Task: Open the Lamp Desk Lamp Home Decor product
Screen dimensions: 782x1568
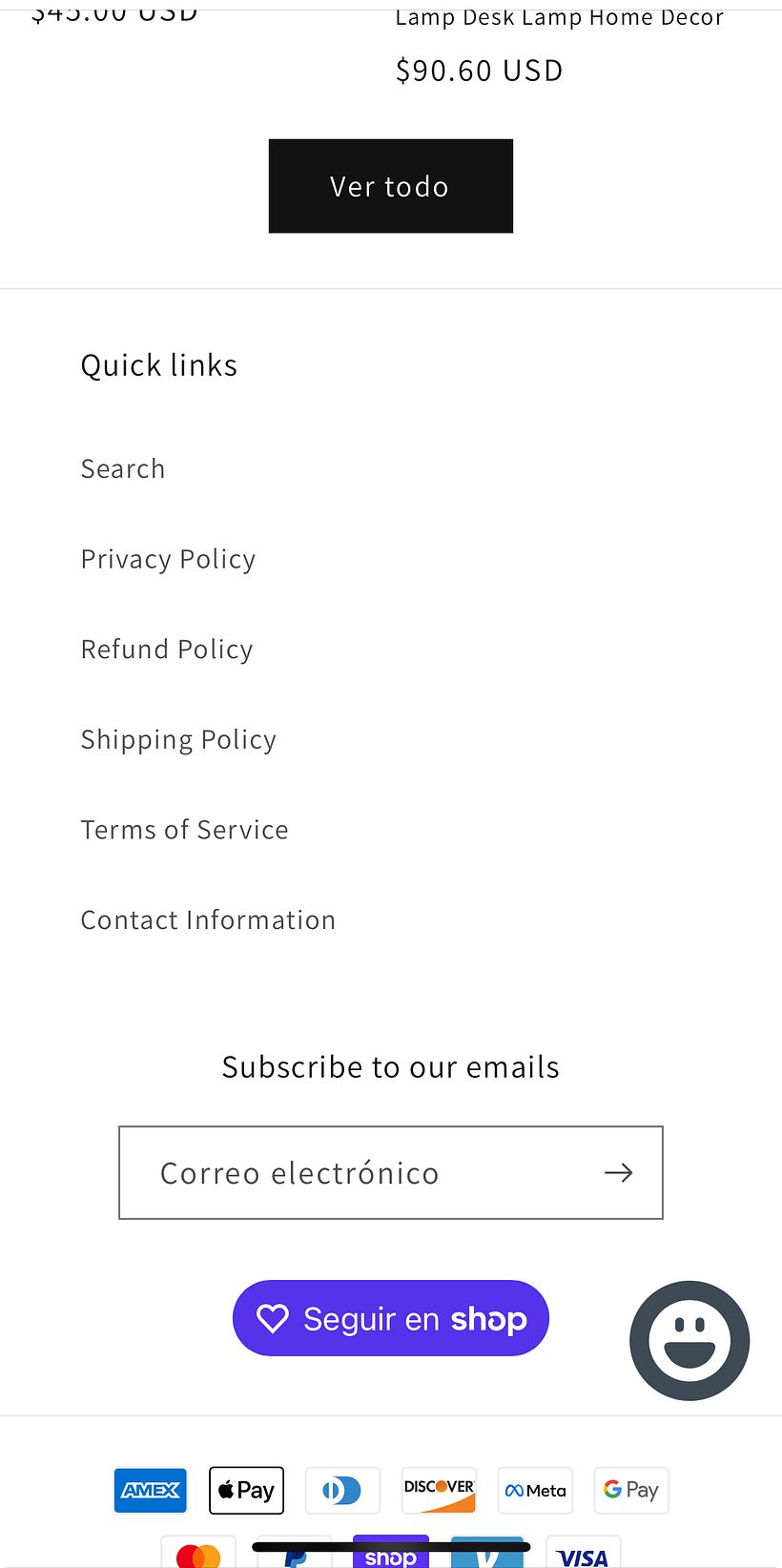Action: 559,16
